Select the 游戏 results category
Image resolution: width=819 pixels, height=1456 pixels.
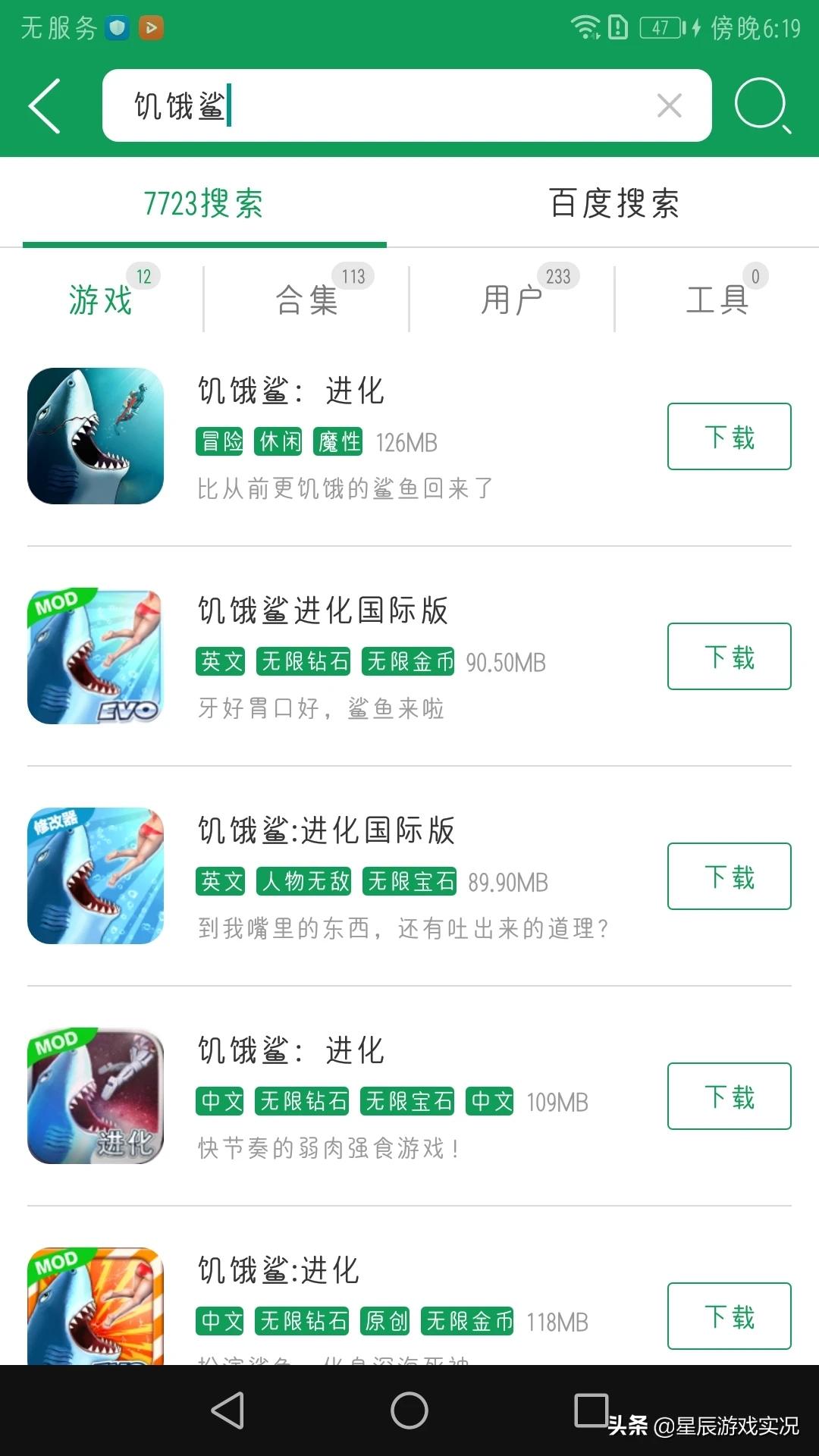click(x=101, y=299)
